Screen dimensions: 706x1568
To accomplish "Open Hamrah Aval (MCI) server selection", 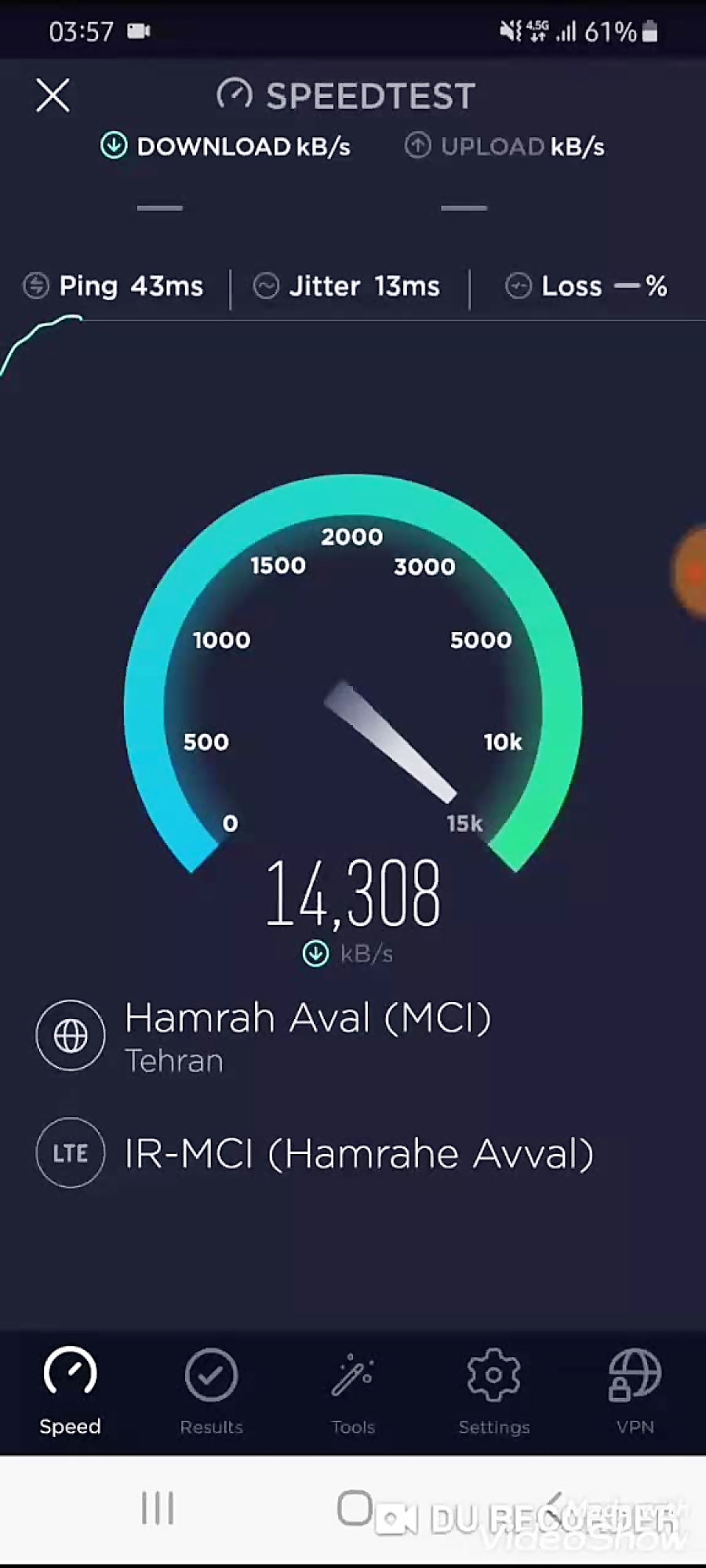I will 306,1036.
